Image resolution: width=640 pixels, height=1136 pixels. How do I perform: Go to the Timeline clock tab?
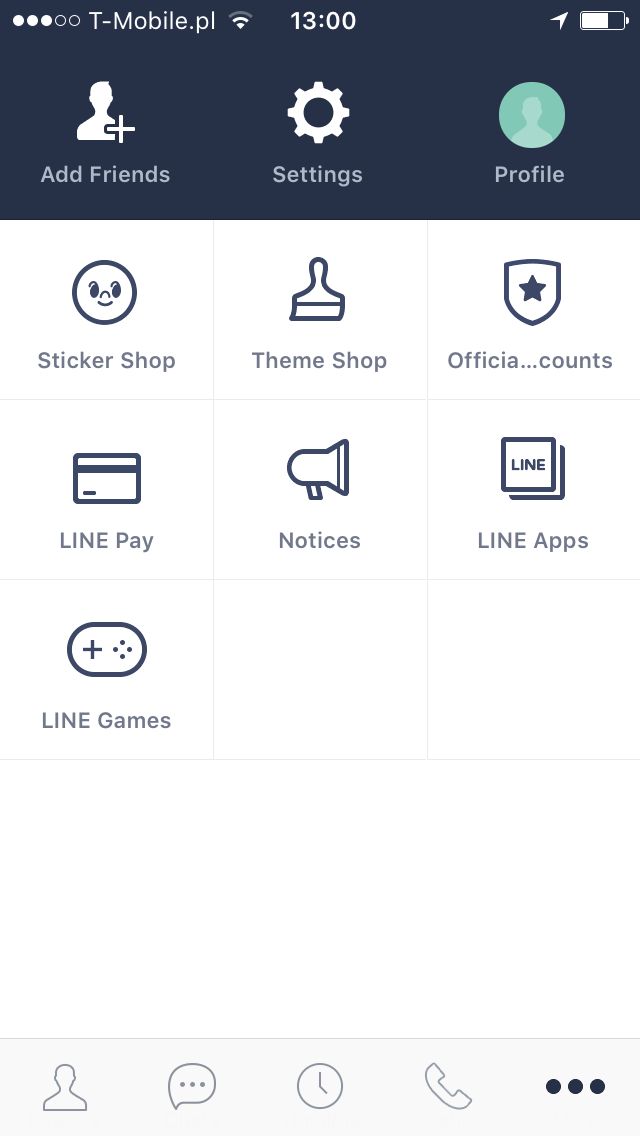[x=320, y=1087]
